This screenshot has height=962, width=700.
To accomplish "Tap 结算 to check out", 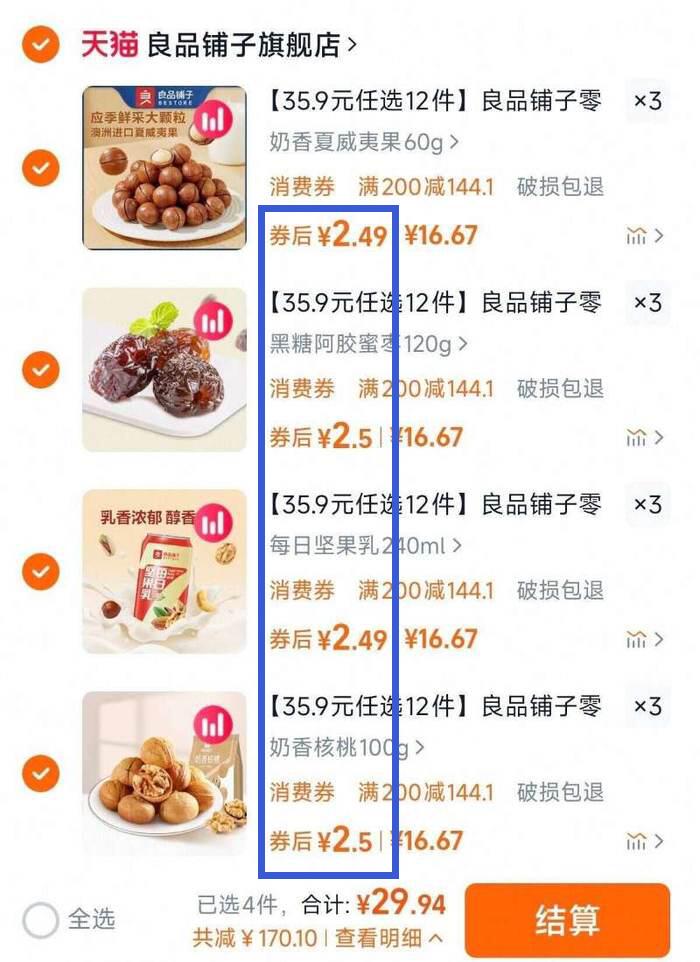I will [x=566, y=920].
